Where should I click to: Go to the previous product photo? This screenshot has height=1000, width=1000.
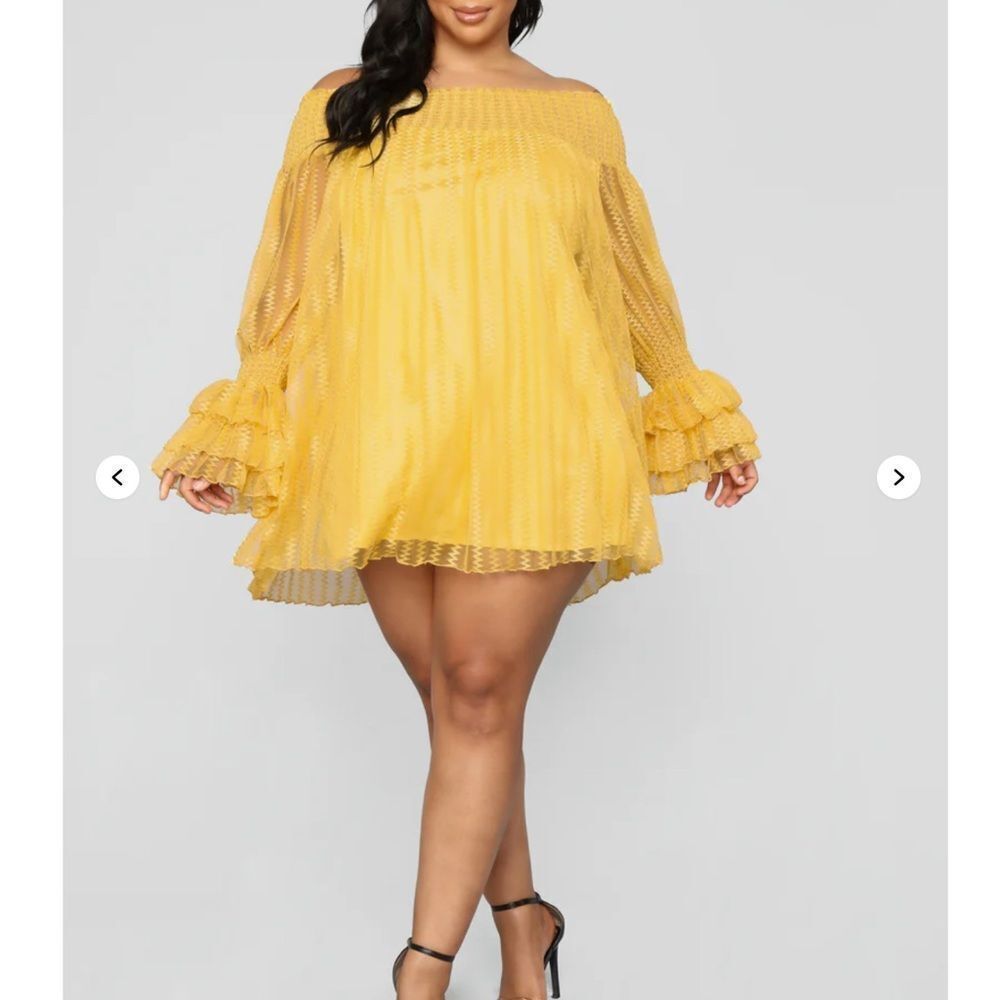(117, 477)
